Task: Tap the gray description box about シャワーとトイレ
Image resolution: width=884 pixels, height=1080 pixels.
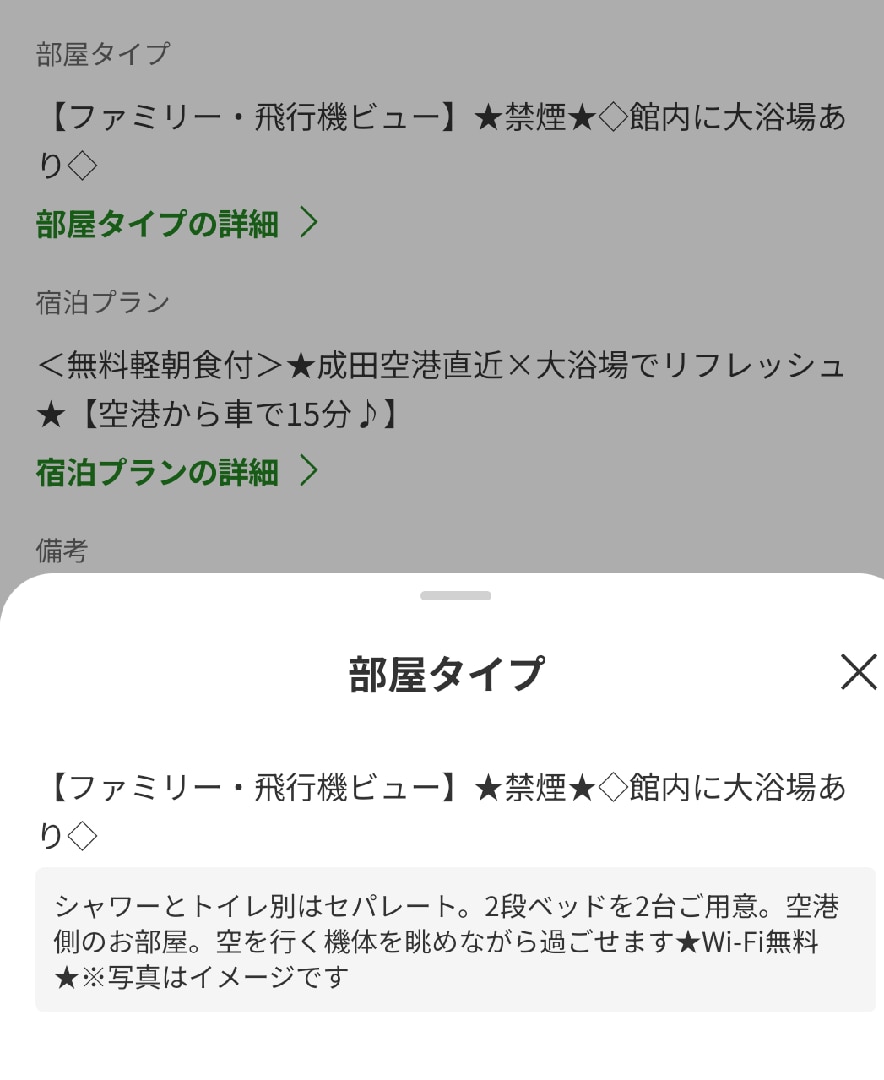Action: [442, 947]
